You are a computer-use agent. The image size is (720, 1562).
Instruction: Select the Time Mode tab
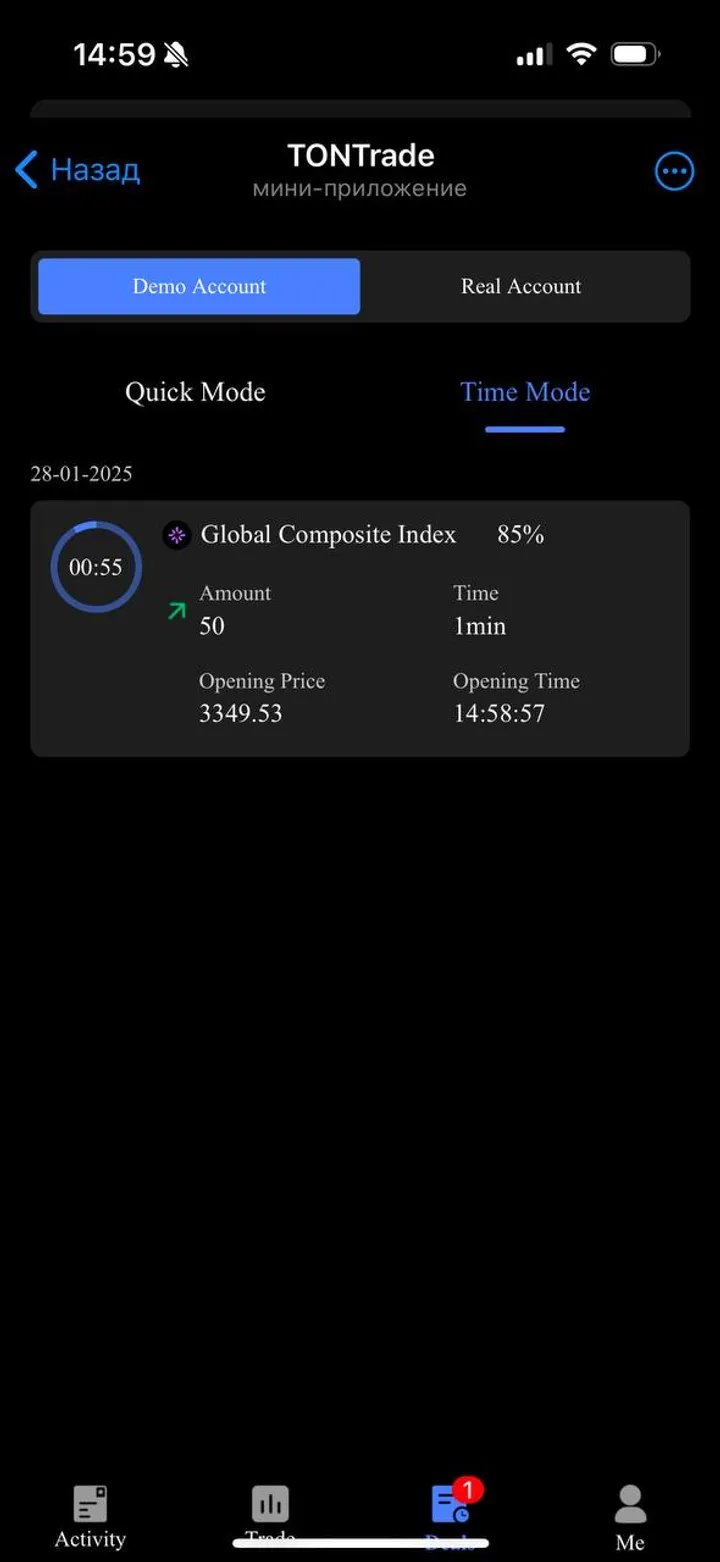[524, 392]
